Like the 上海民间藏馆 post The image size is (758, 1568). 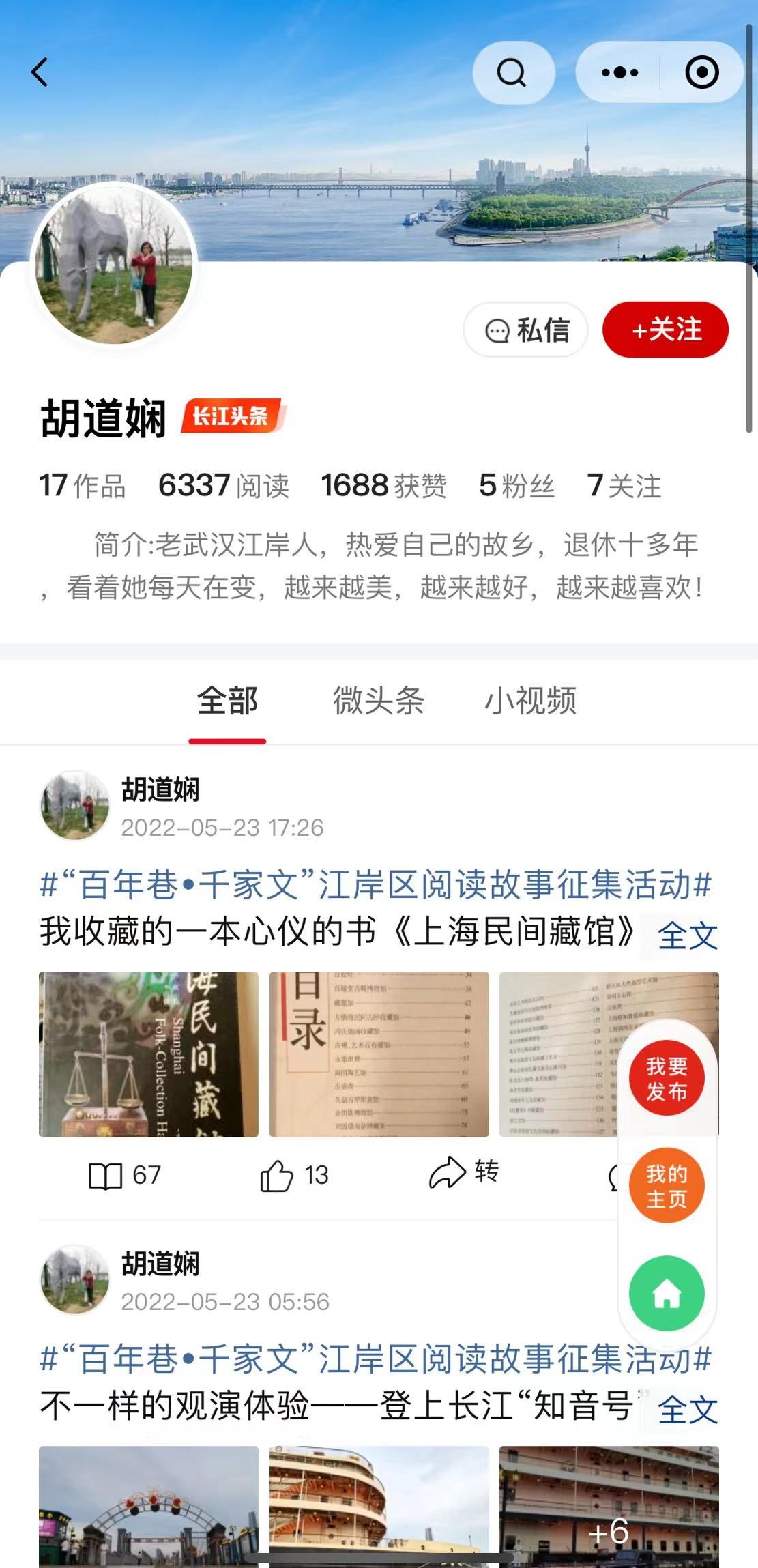(294, 1176)
